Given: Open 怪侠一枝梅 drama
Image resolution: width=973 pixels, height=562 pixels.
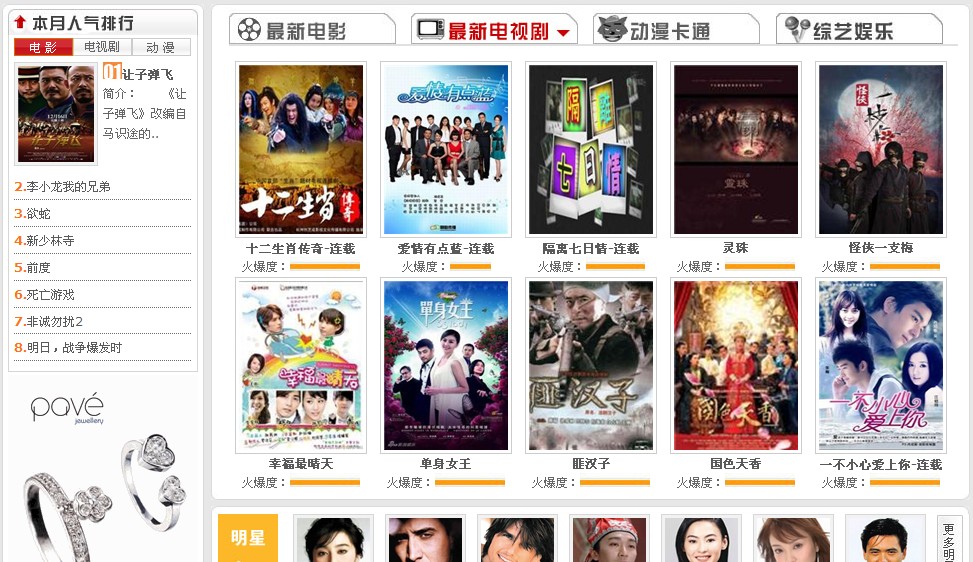Looking at the screenshot, I should pyautogui.click(x=881, y=150).
